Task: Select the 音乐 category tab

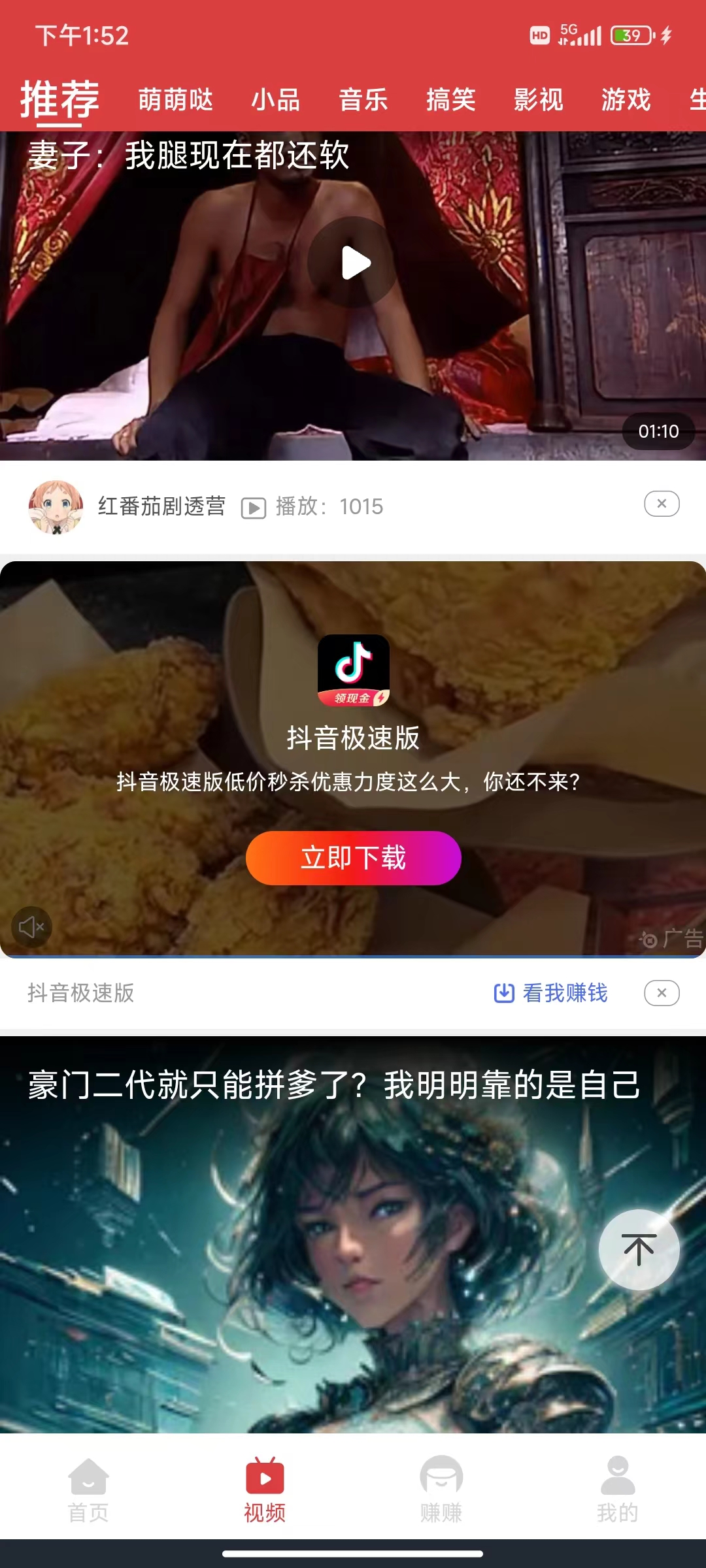Action: 363,100
